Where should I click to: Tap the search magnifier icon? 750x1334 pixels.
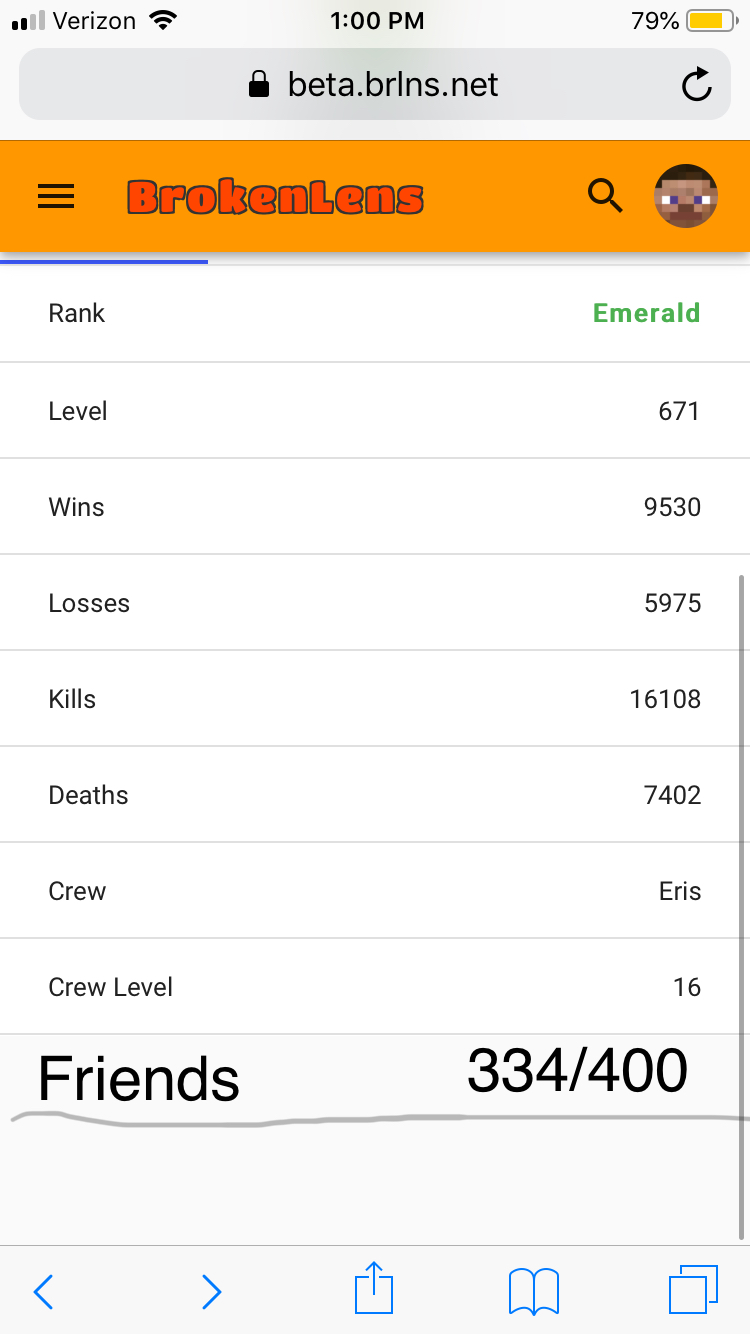pos(605,196)
